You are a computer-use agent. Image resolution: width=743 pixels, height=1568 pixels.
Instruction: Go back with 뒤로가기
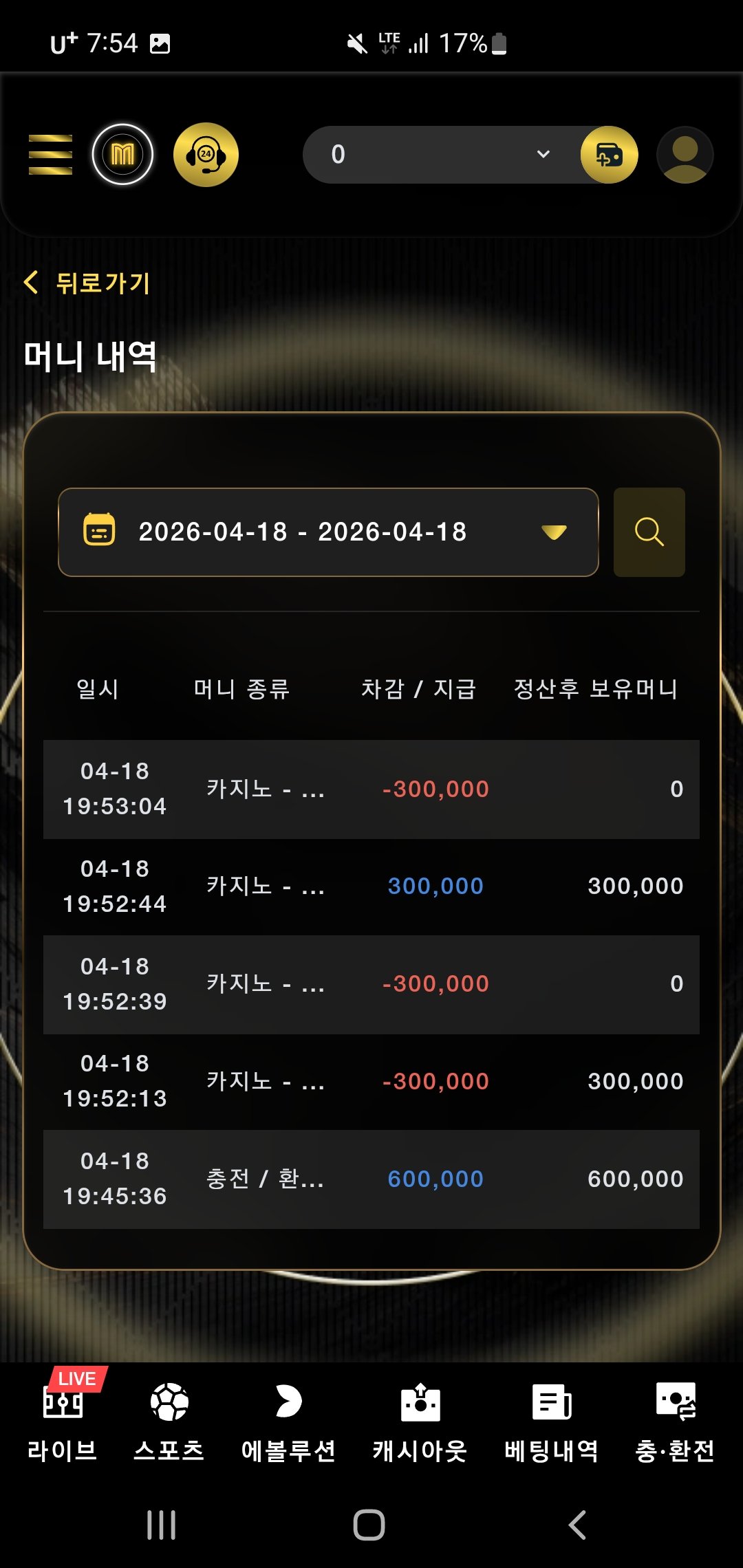pyautogui.click(x=87, y=283)
